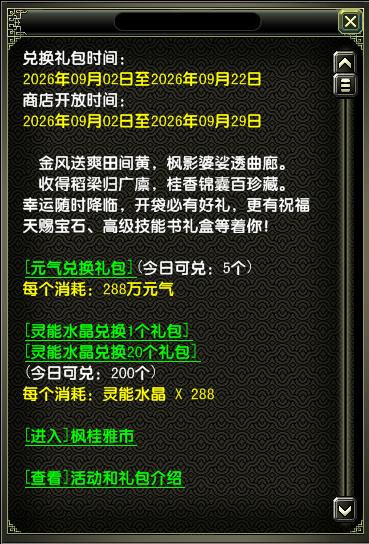Tap the scroll up arrow button
The width and height of the screenshot is (369, 544).
point(345,62)
